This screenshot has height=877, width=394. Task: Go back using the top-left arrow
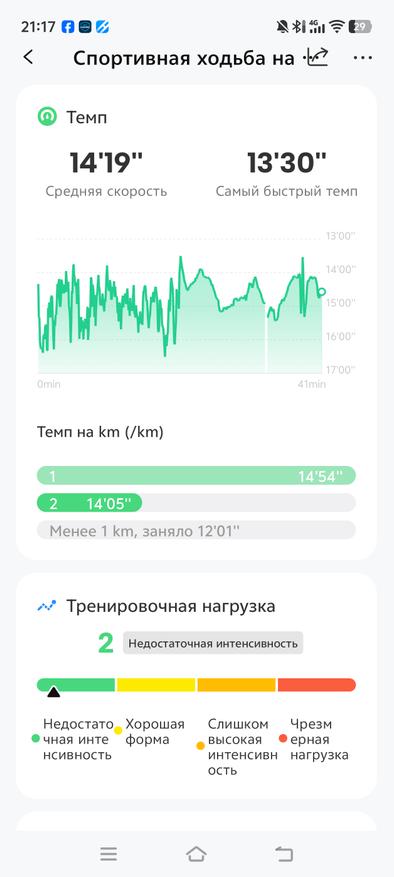pyautogui.click(x=28, y=57)
